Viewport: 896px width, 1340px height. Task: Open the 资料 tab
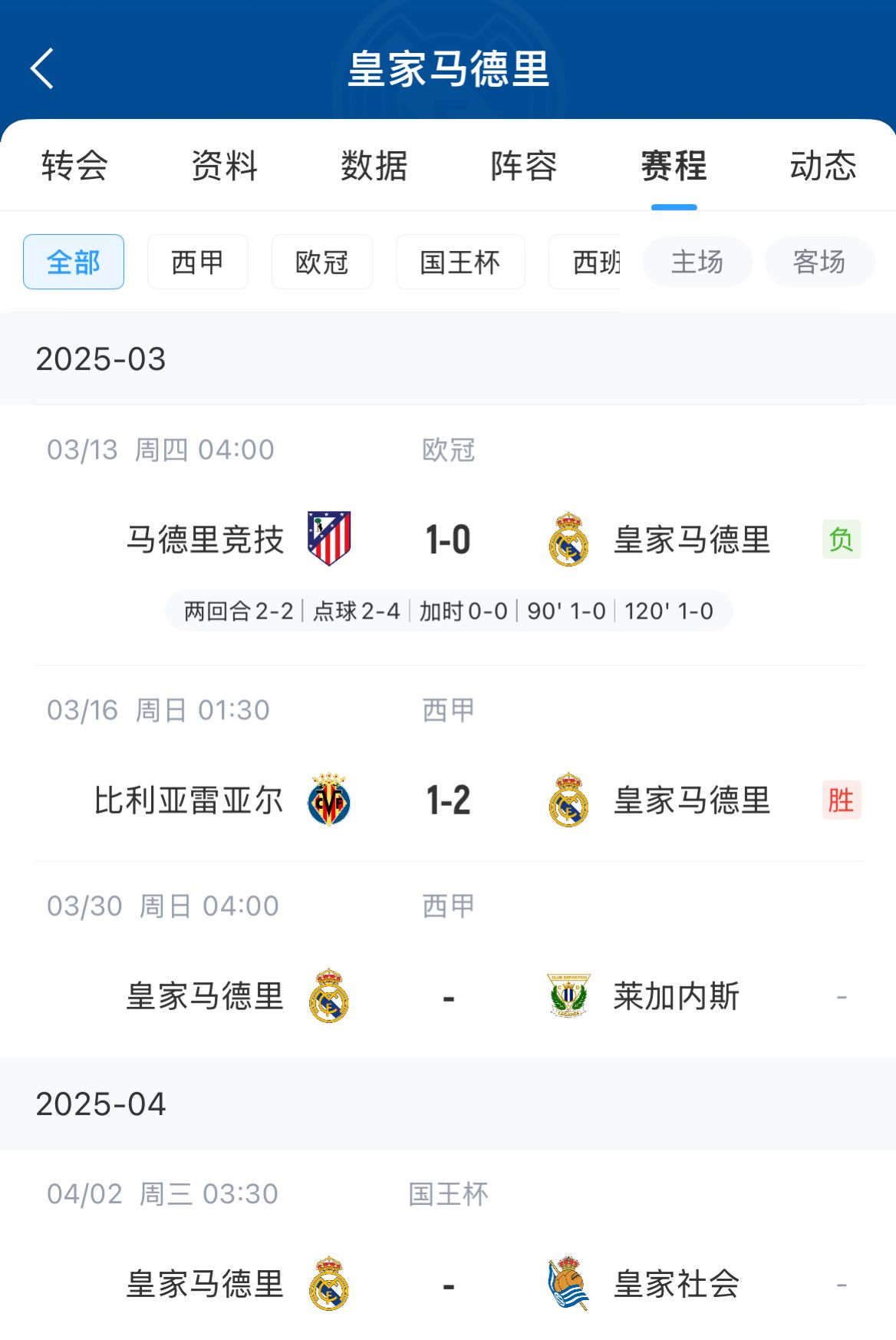[224, 166]
